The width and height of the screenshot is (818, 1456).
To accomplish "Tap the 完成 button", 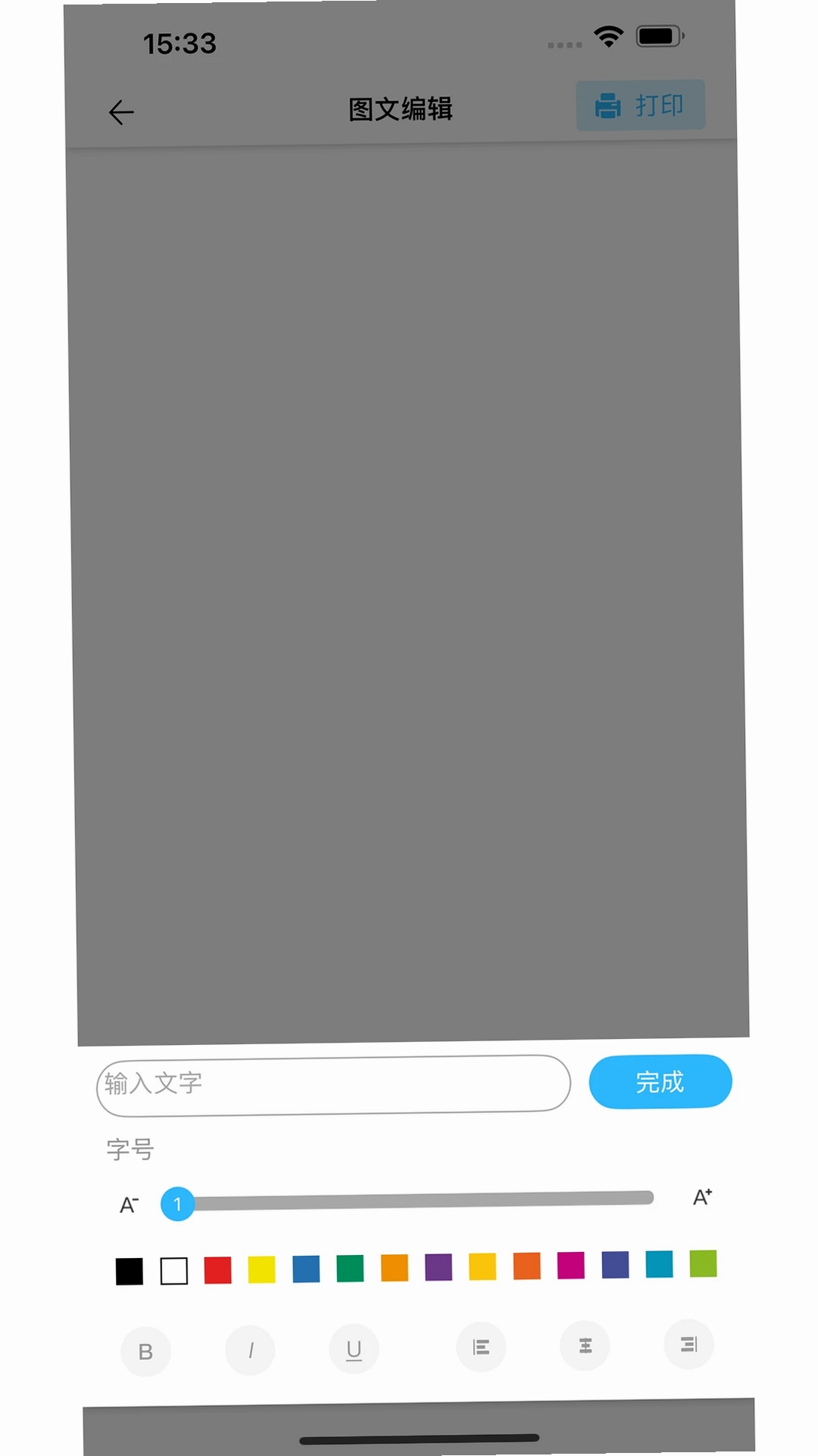I will click(660, 1082).
